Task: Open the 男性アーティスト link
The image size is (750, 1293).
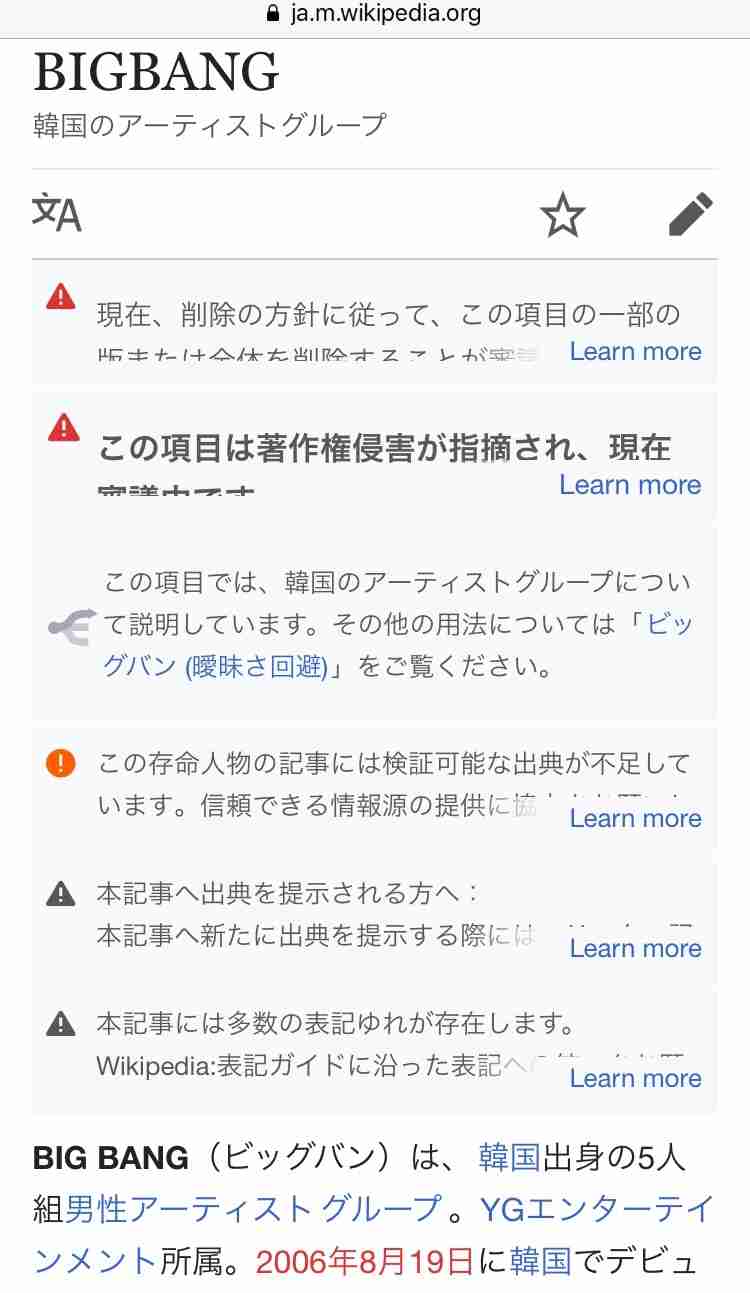Action: point(188,1209)
